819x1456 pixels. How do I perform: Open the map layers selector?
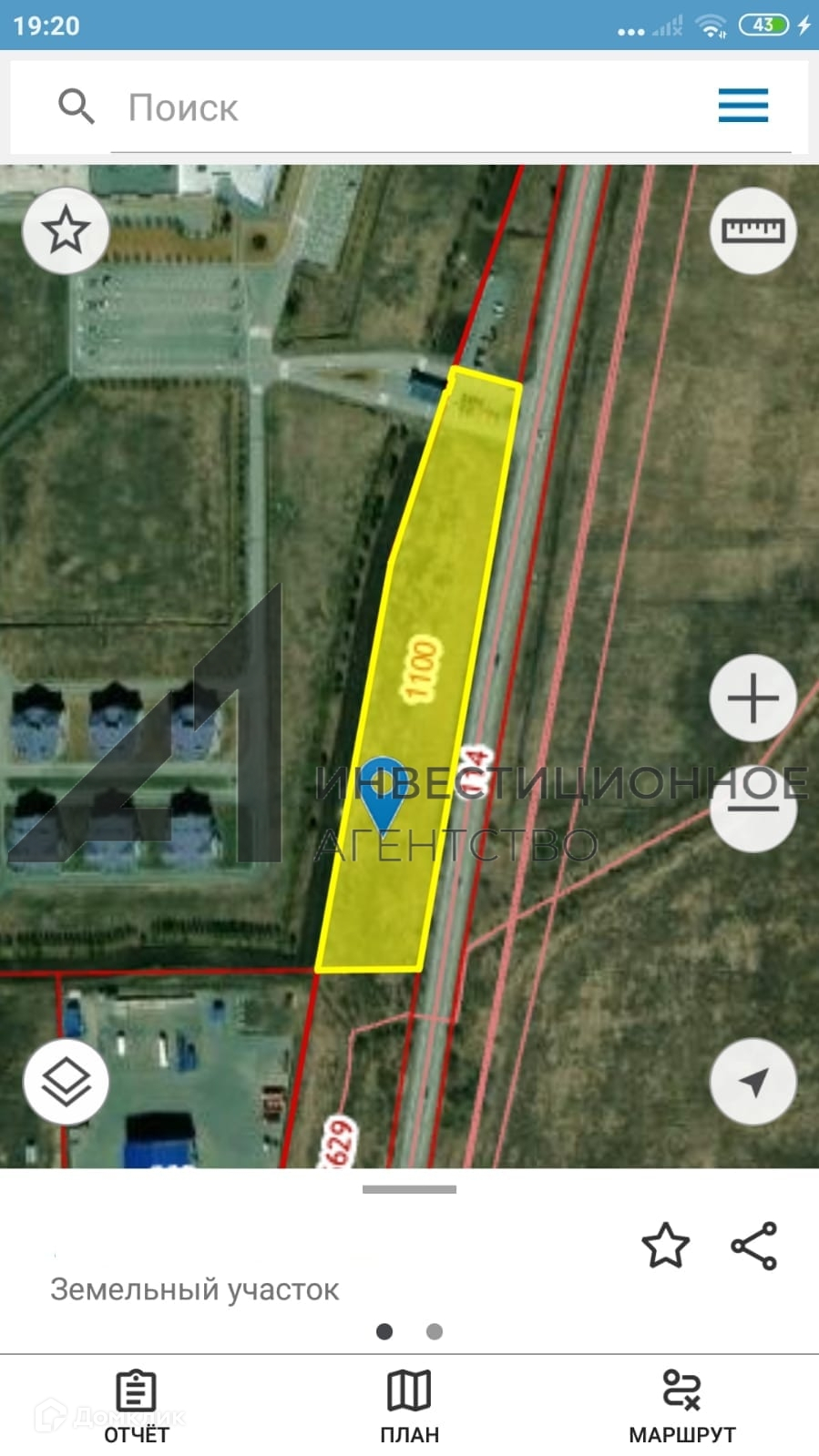coord(67,1082)
